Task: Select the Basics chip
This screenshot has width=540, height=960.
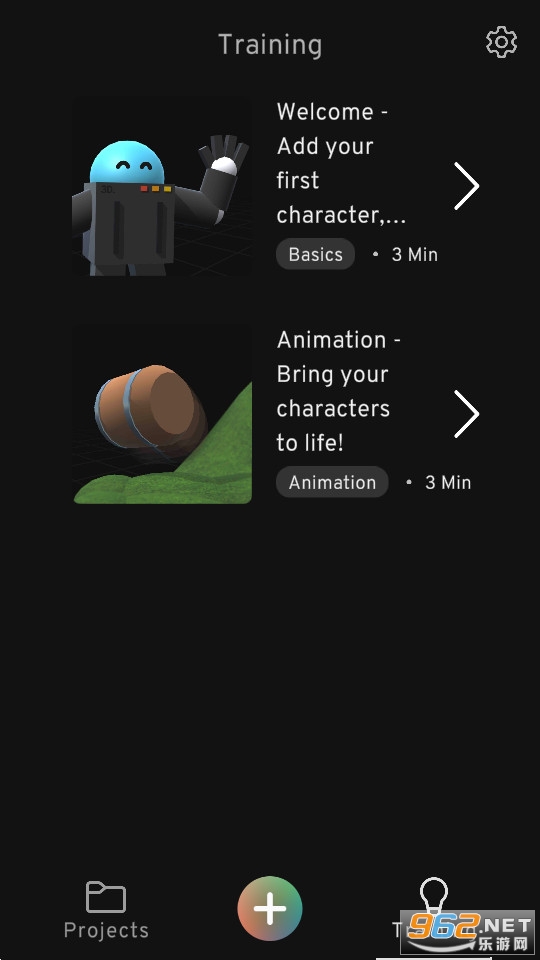Action: (315, 254)
